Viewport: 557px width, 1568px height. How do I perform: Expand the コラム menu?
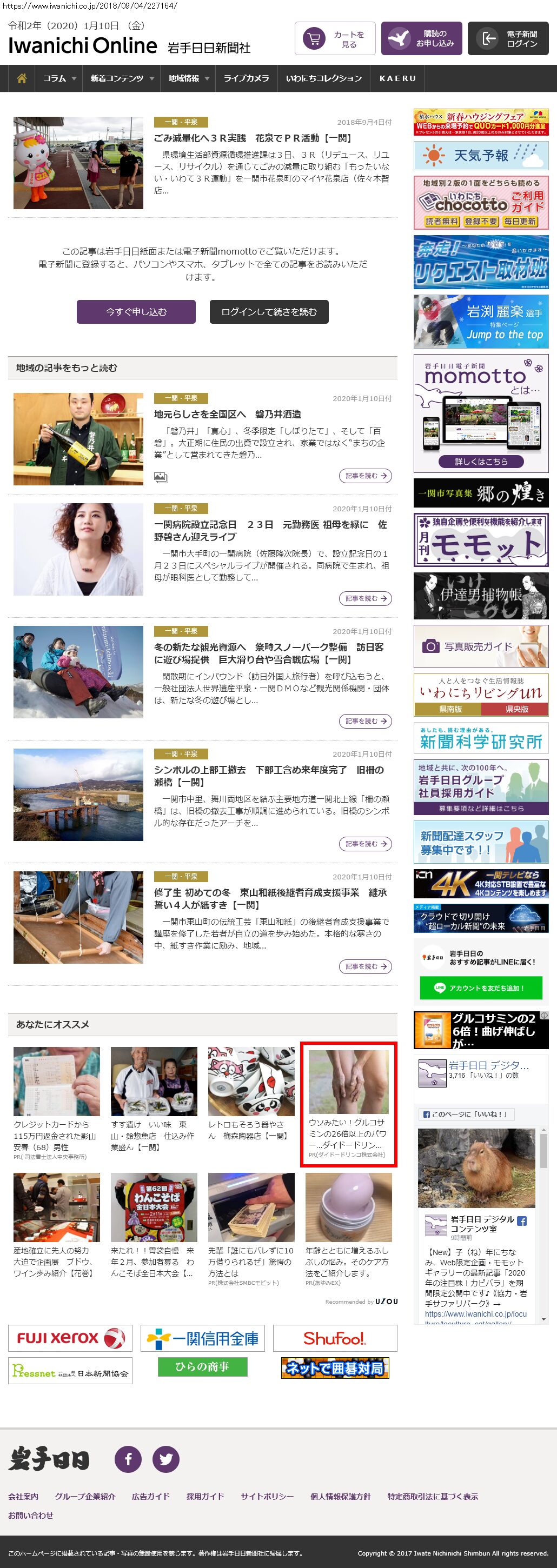click(x=59, y=78)
